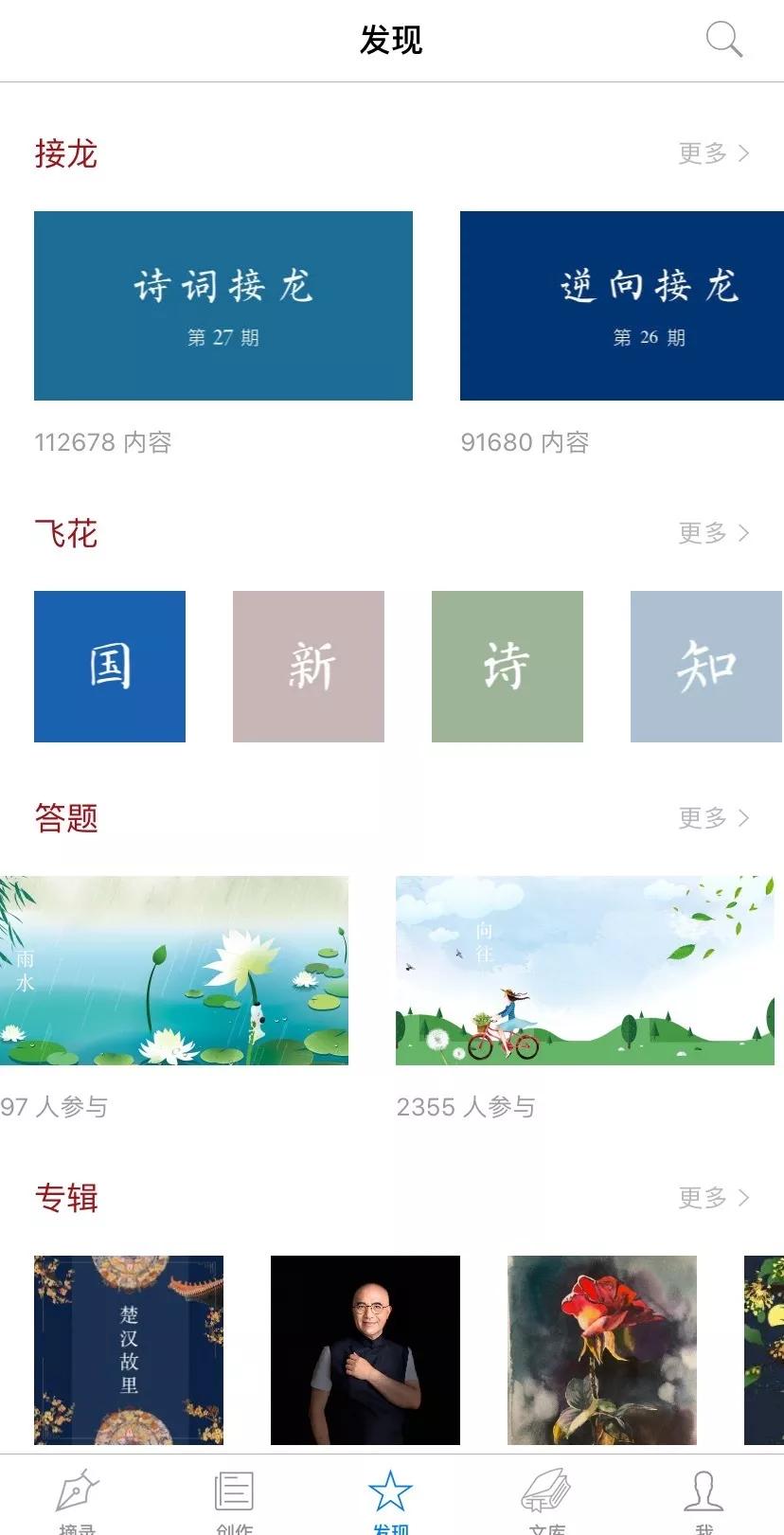The height and width of the screenshot is (1535, 784).
Task: Open the 向往 quiz thumbnail
Action: [584, 970]
